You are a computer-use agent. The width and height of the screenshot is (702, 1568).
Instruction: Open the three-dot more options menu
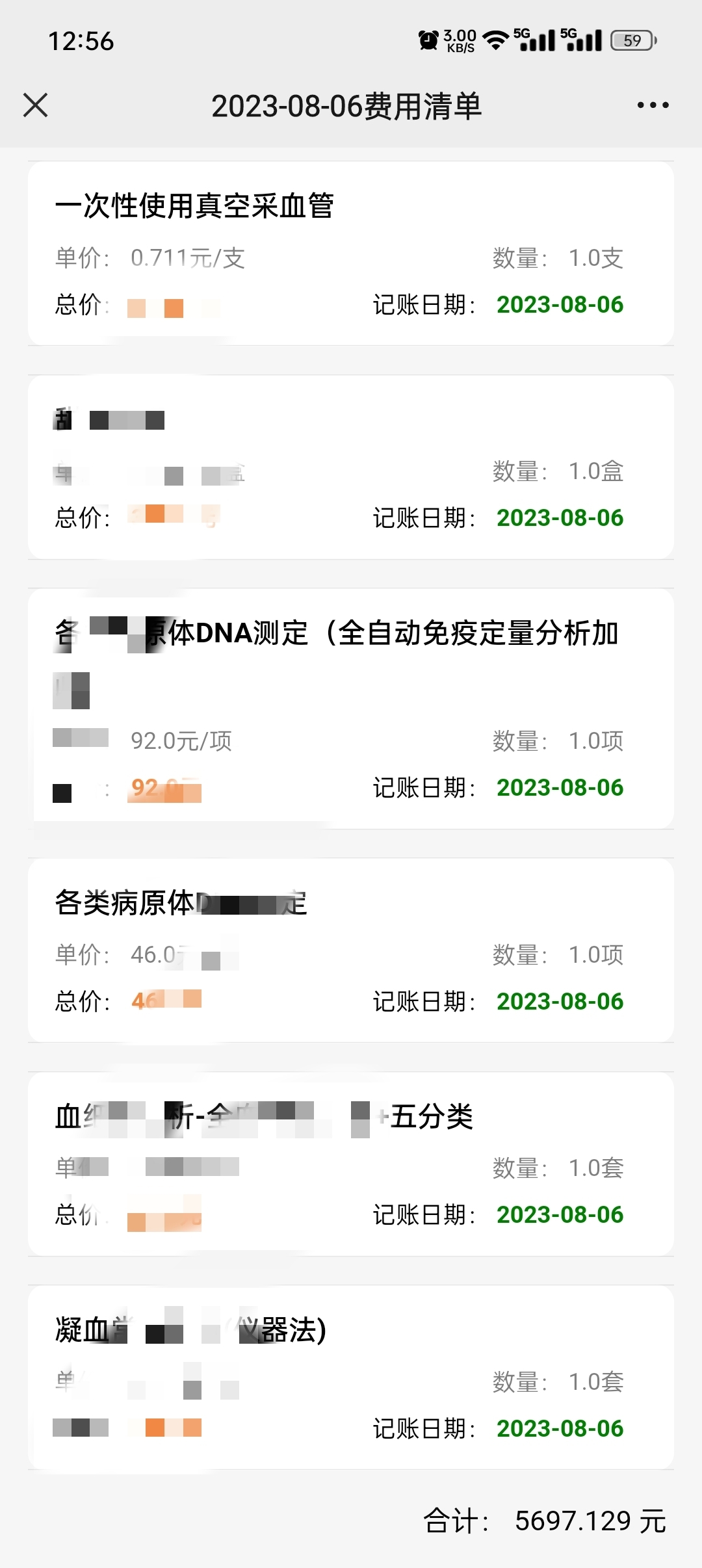pyautogui.click(x=653, y=105)
